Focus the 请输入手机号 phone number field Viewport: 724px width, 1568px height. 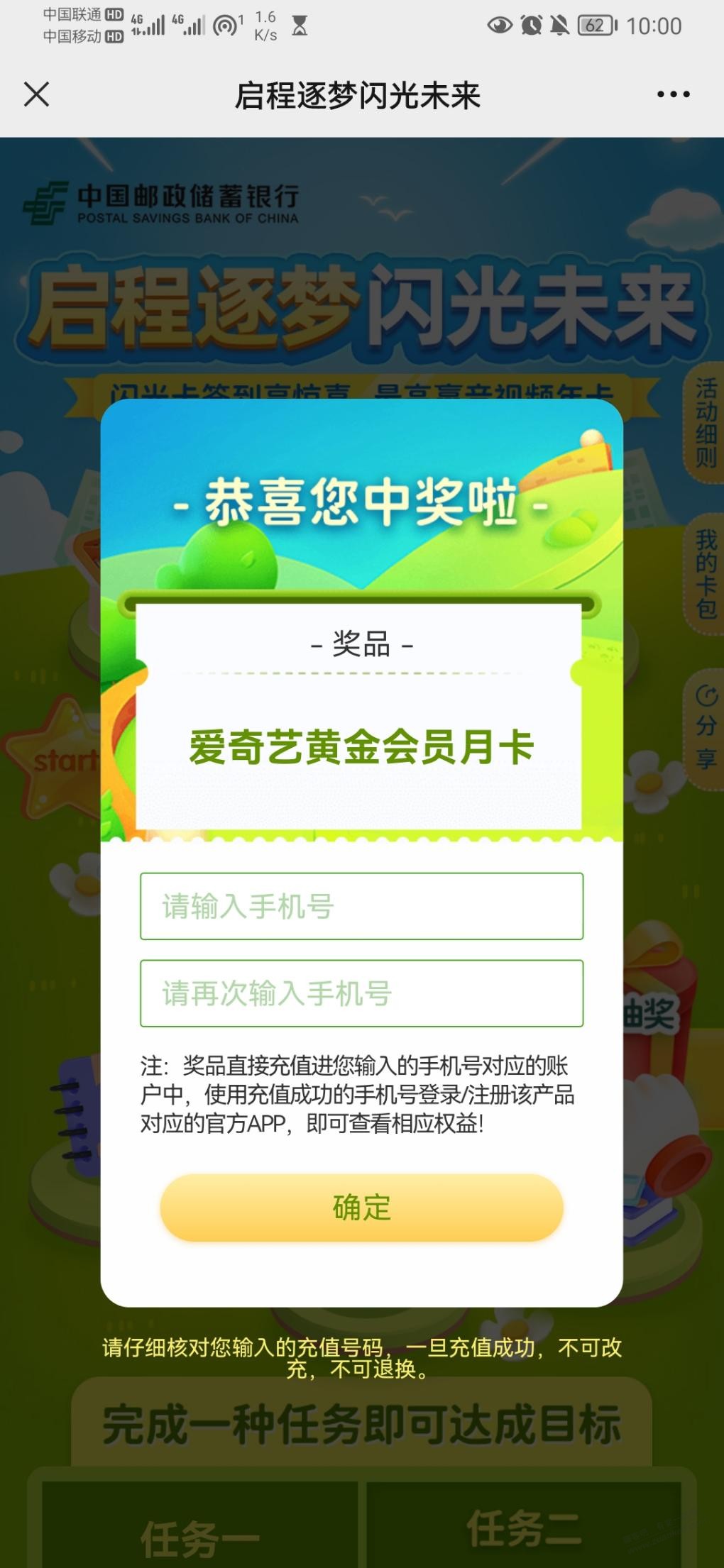tap(361, 906)
